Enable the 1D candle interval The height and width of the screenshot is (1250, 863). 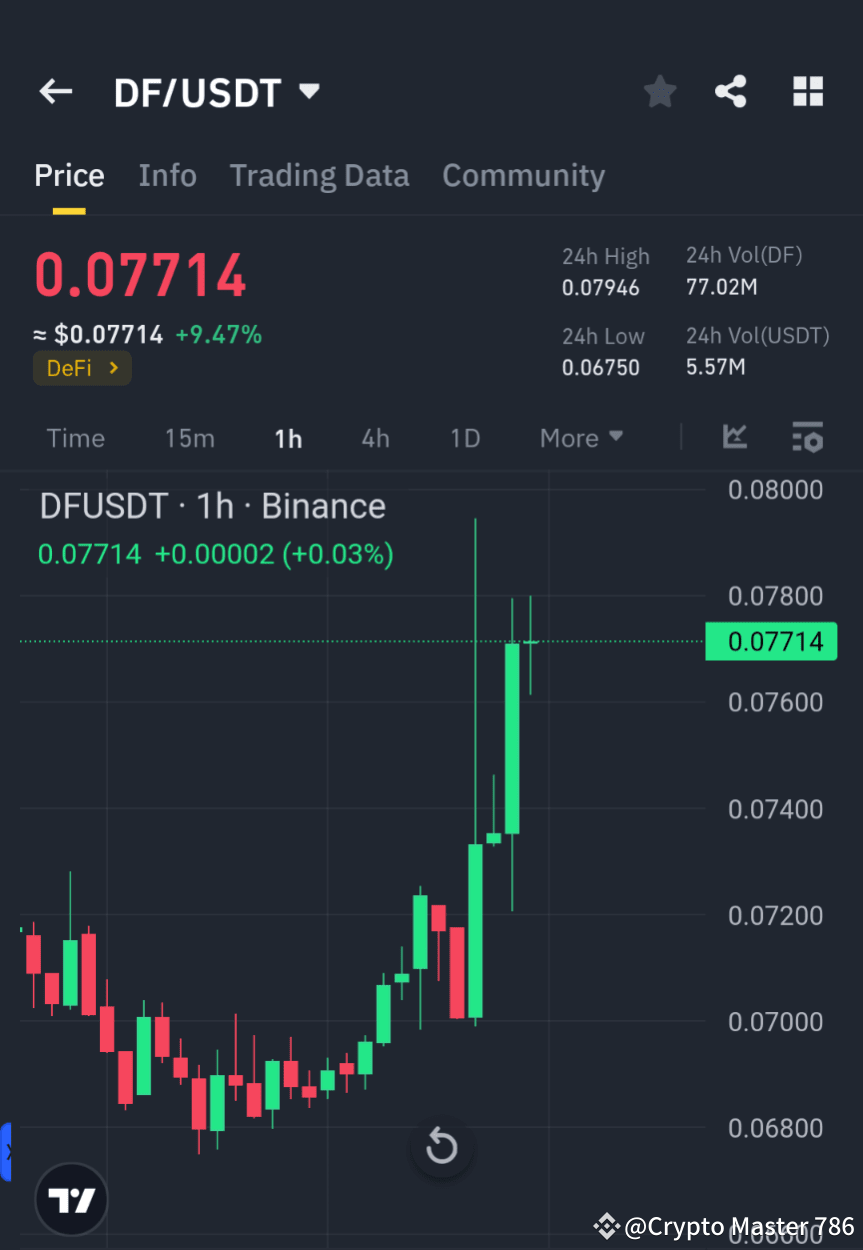click(x=464, y=437)
